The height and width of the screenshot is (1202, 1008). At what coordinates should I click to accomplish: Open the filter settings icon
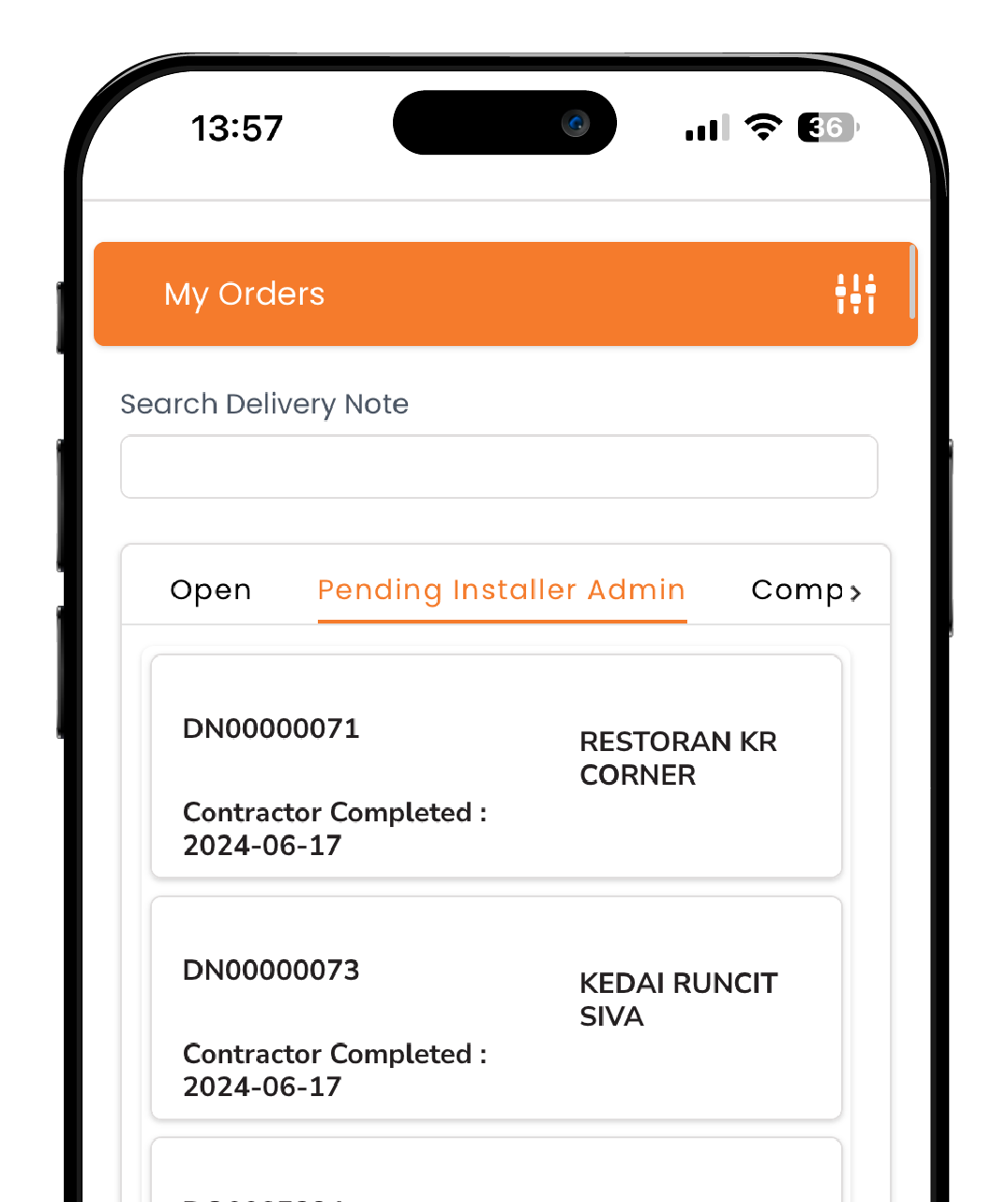point(855,294)
